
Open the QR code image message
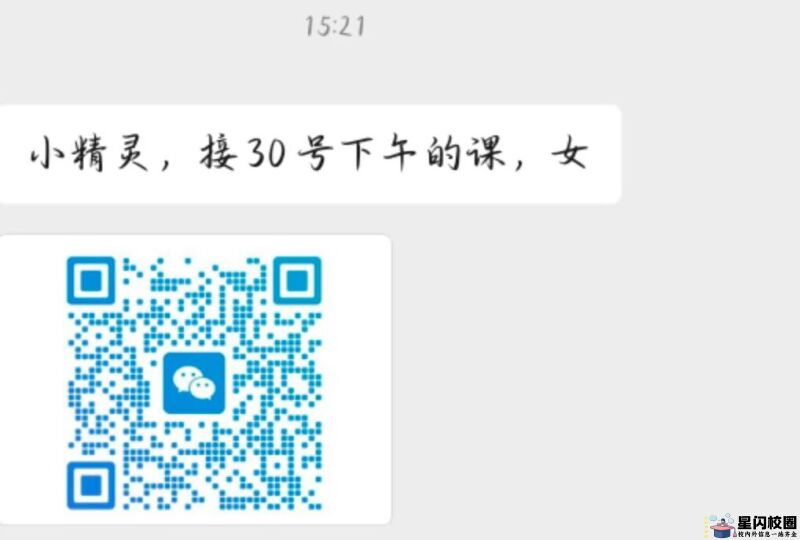[x=195, y=381]
